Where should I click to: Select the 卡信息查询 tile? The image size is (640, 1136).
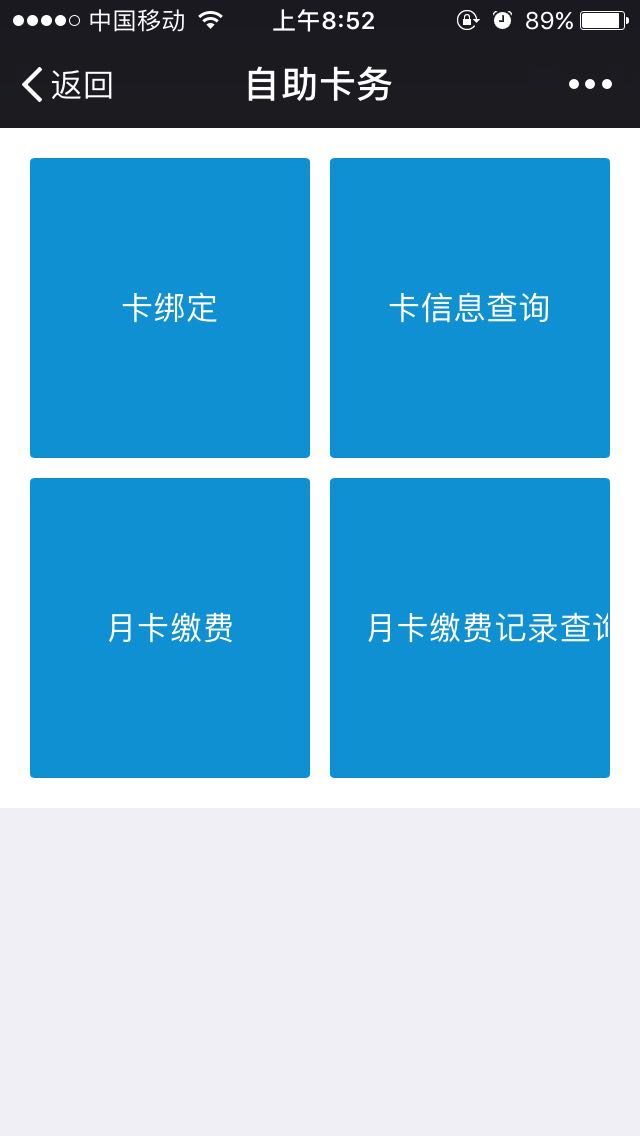point(470,308)
